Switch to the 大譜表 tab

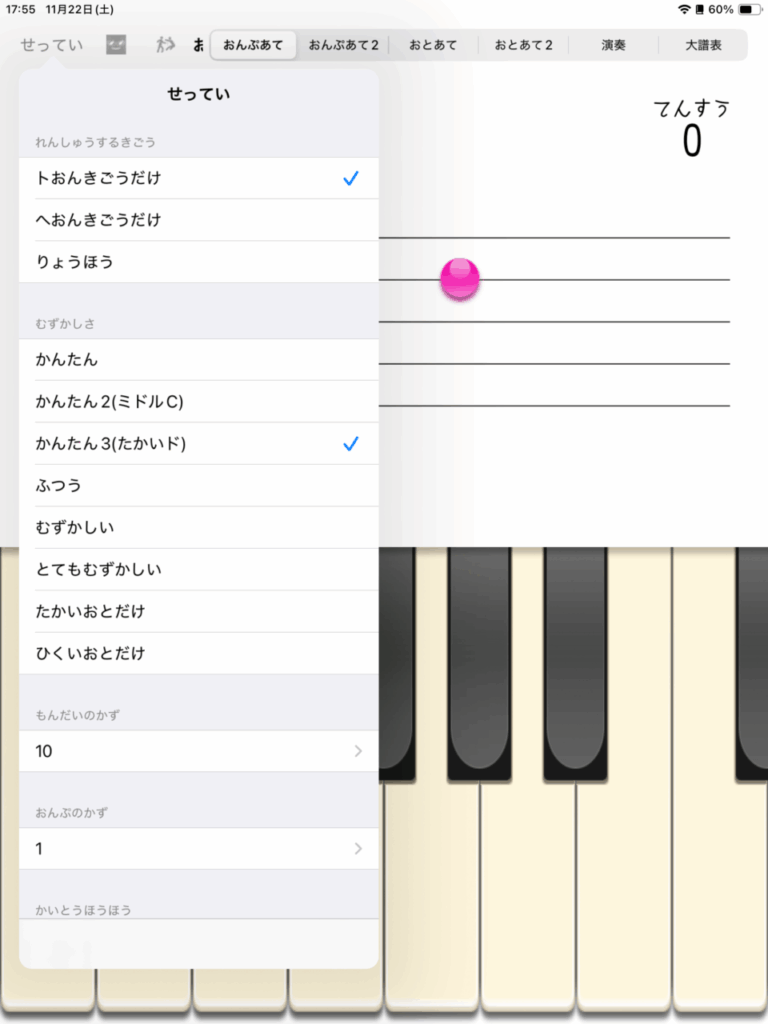tap(703, 45)
